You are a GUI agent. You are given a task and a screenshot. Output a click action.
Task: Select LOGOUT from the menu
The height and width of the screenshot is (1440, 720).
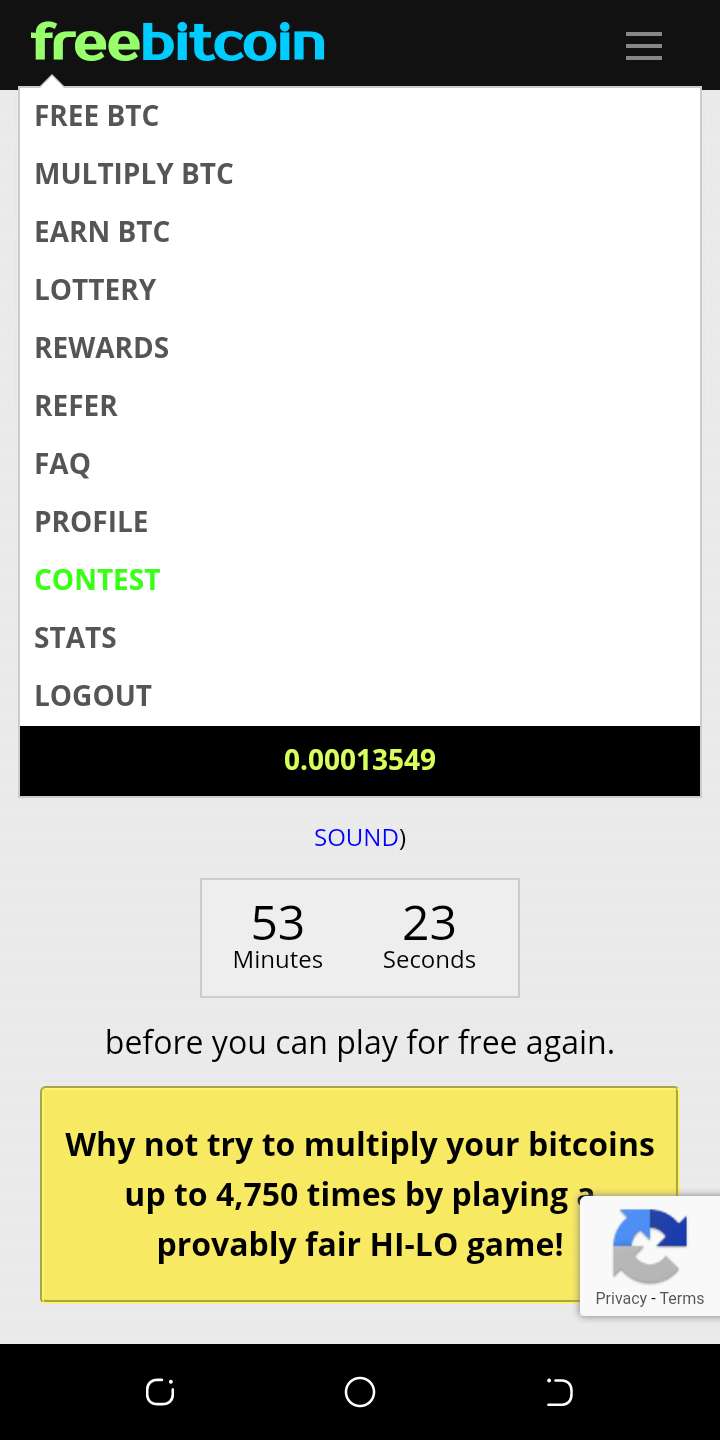click(93, 695)
